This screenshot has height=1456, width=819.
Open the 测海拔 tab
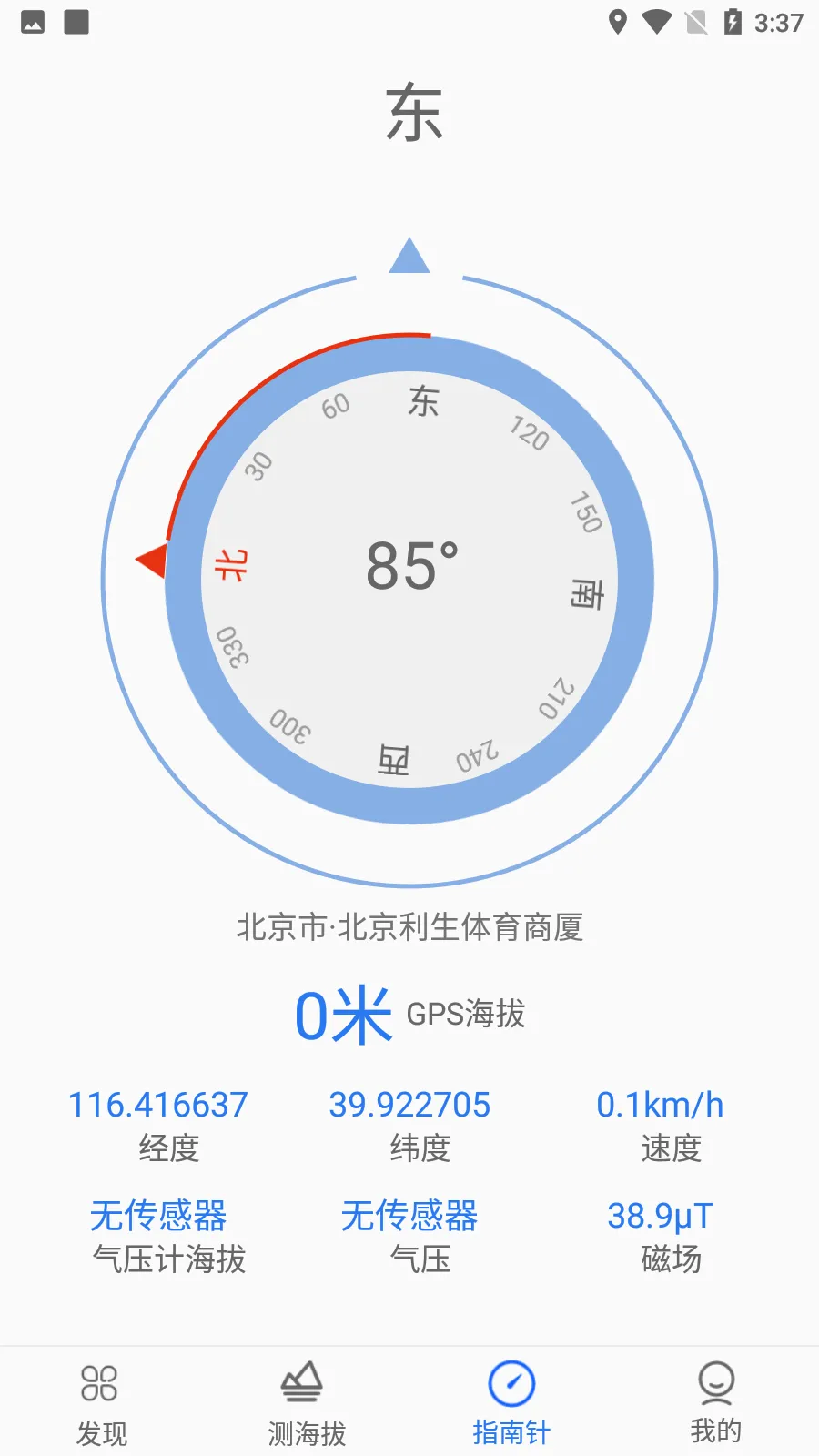pos(306,1402)
